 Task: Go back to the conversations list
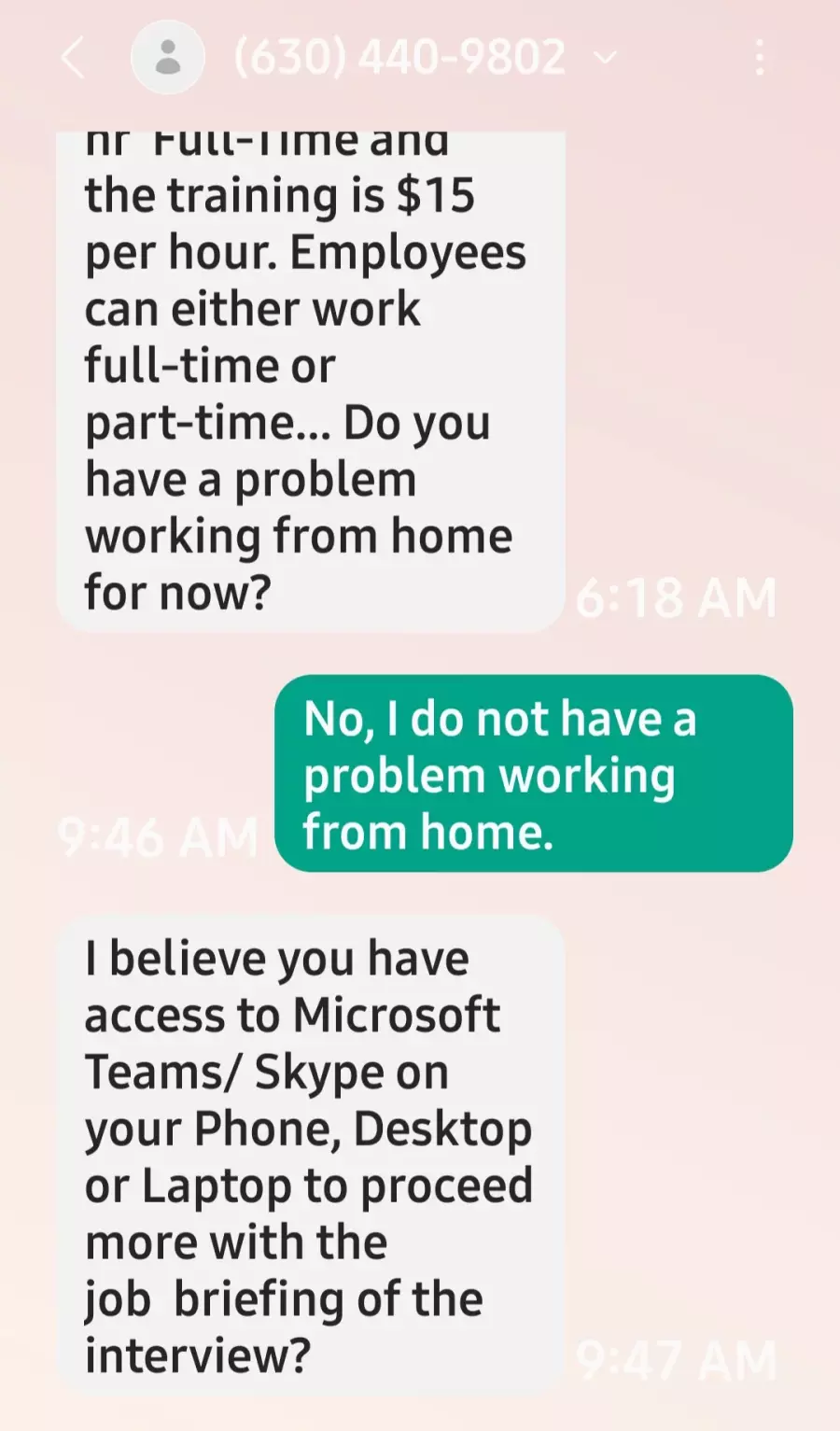pyautogui.click(x=73, y=58)
